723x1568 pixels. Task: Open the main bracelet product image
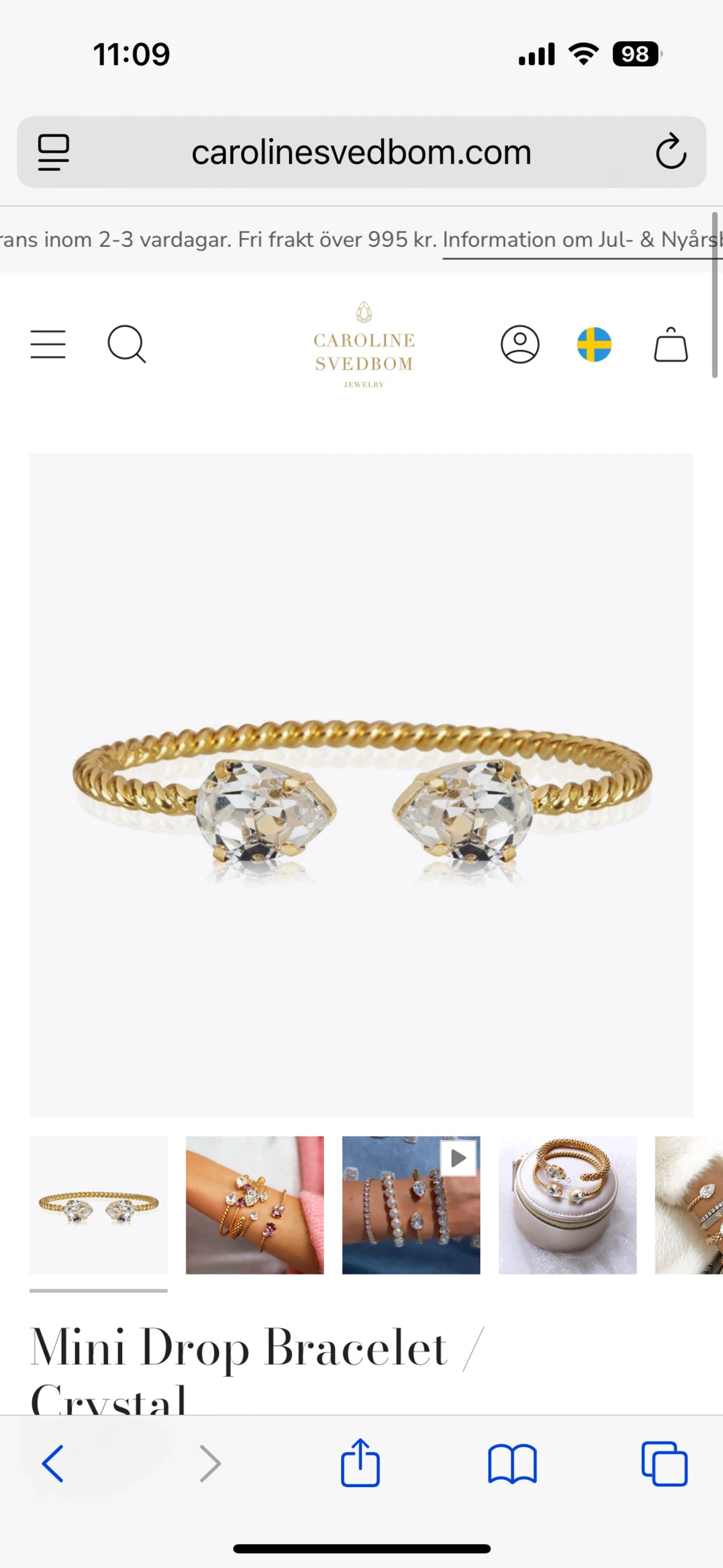pos(361,786)
